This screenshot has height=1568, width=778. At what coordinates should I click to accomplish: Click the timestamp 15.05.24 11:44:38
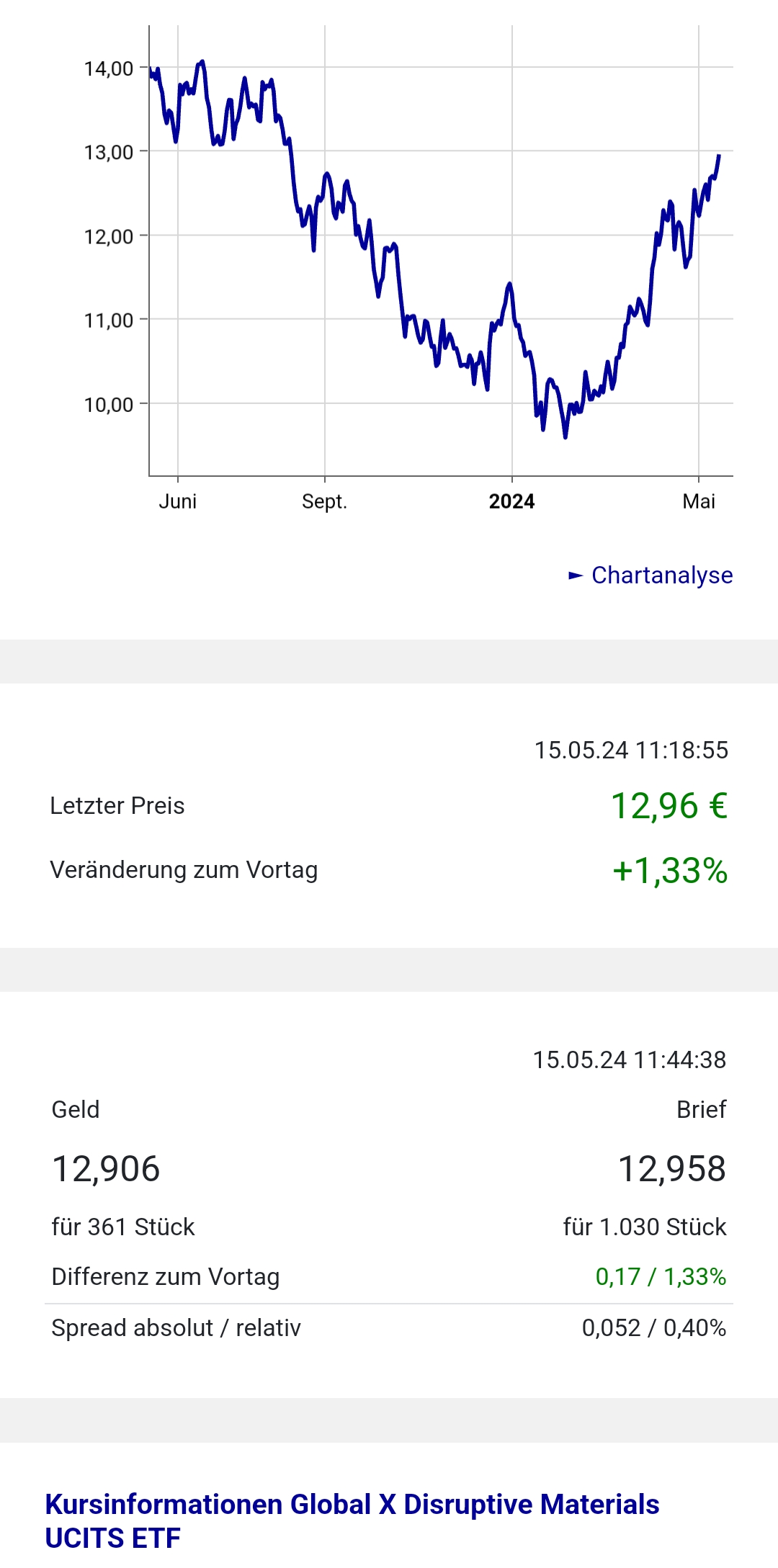[631, 1059]
